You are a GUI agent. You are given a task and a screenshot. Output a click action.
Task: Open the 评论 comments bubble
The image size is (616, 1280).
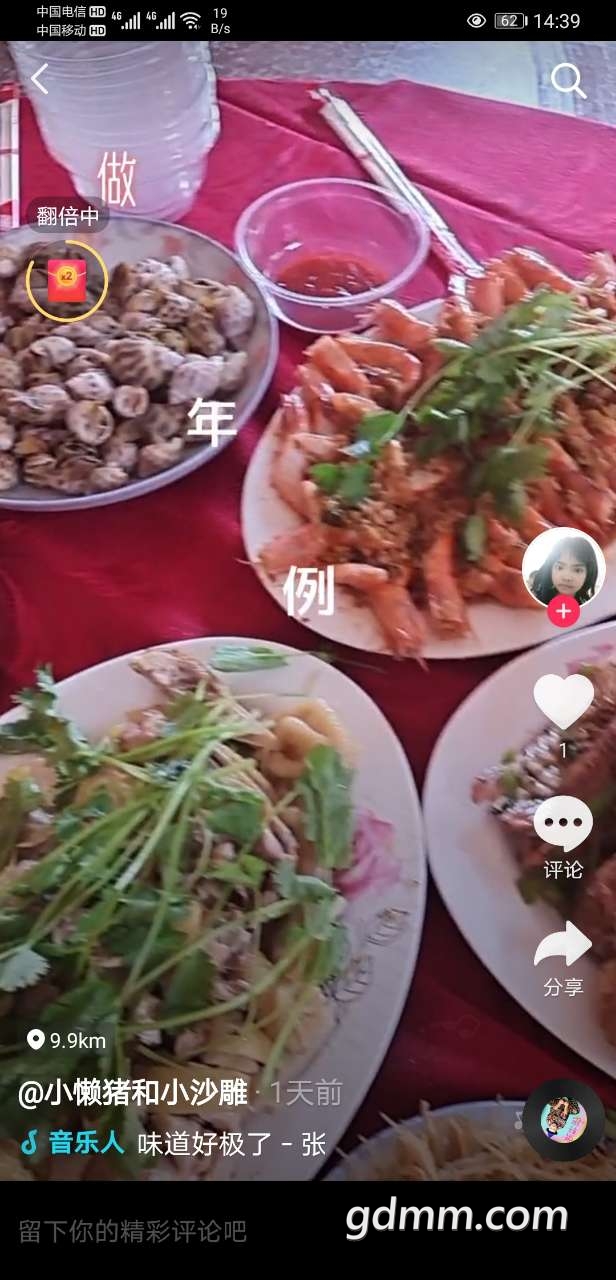pos(563,825)
